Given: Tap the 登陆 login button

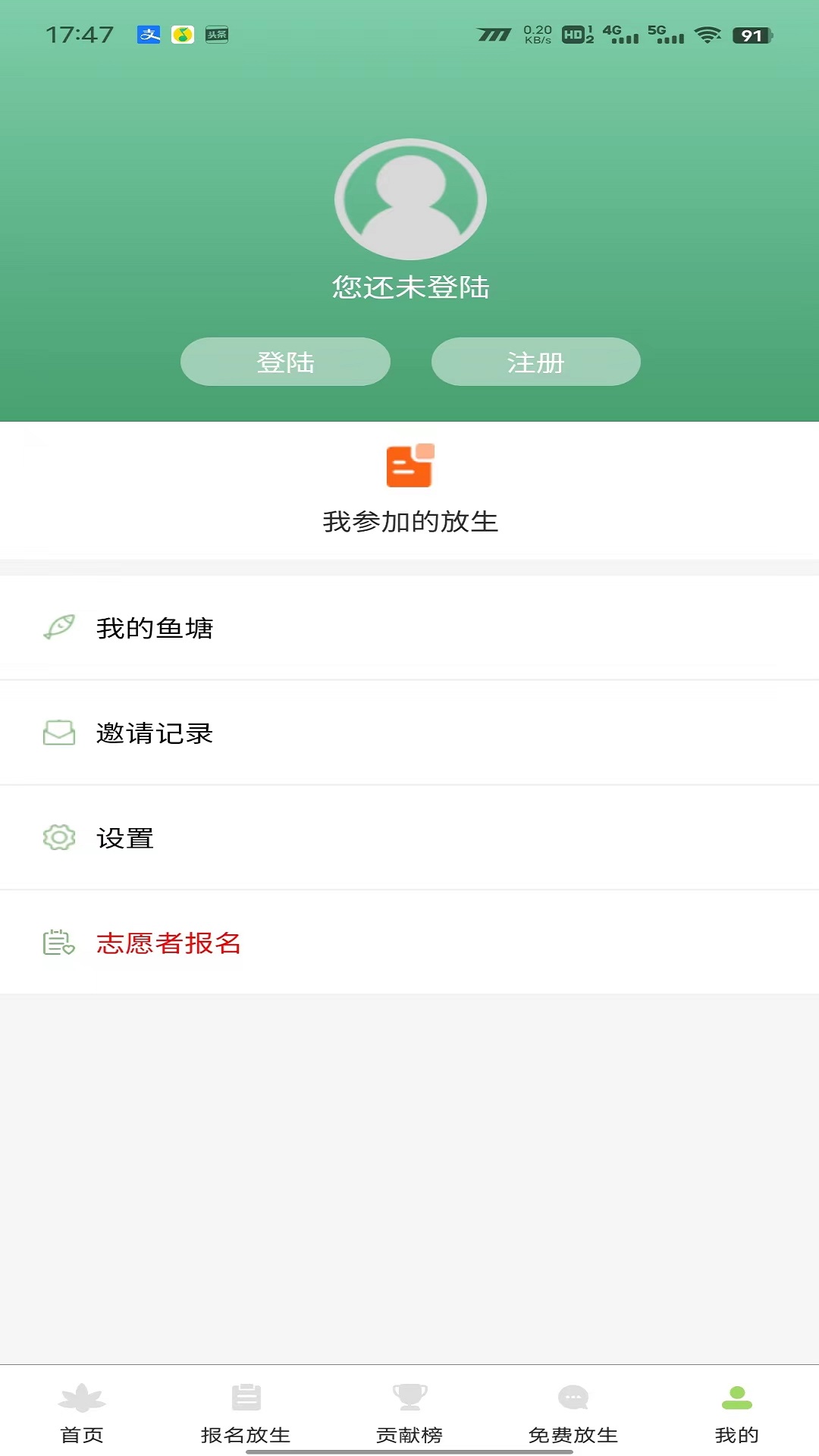Looking at the screenshot, I should [284, 362].
